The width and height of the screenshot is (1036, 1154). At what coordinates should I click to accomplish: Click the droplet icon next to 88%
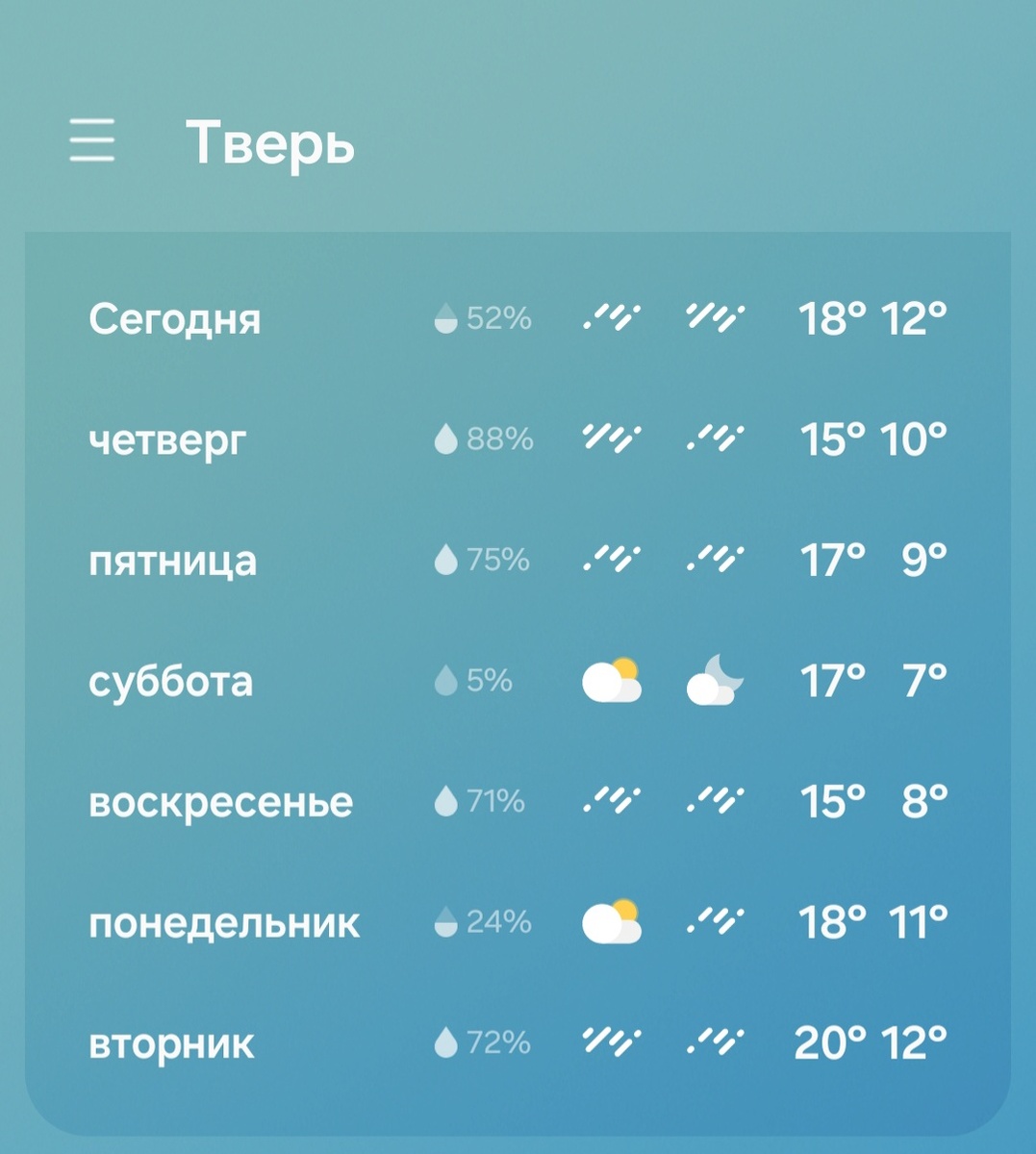(x=444, y=438)
